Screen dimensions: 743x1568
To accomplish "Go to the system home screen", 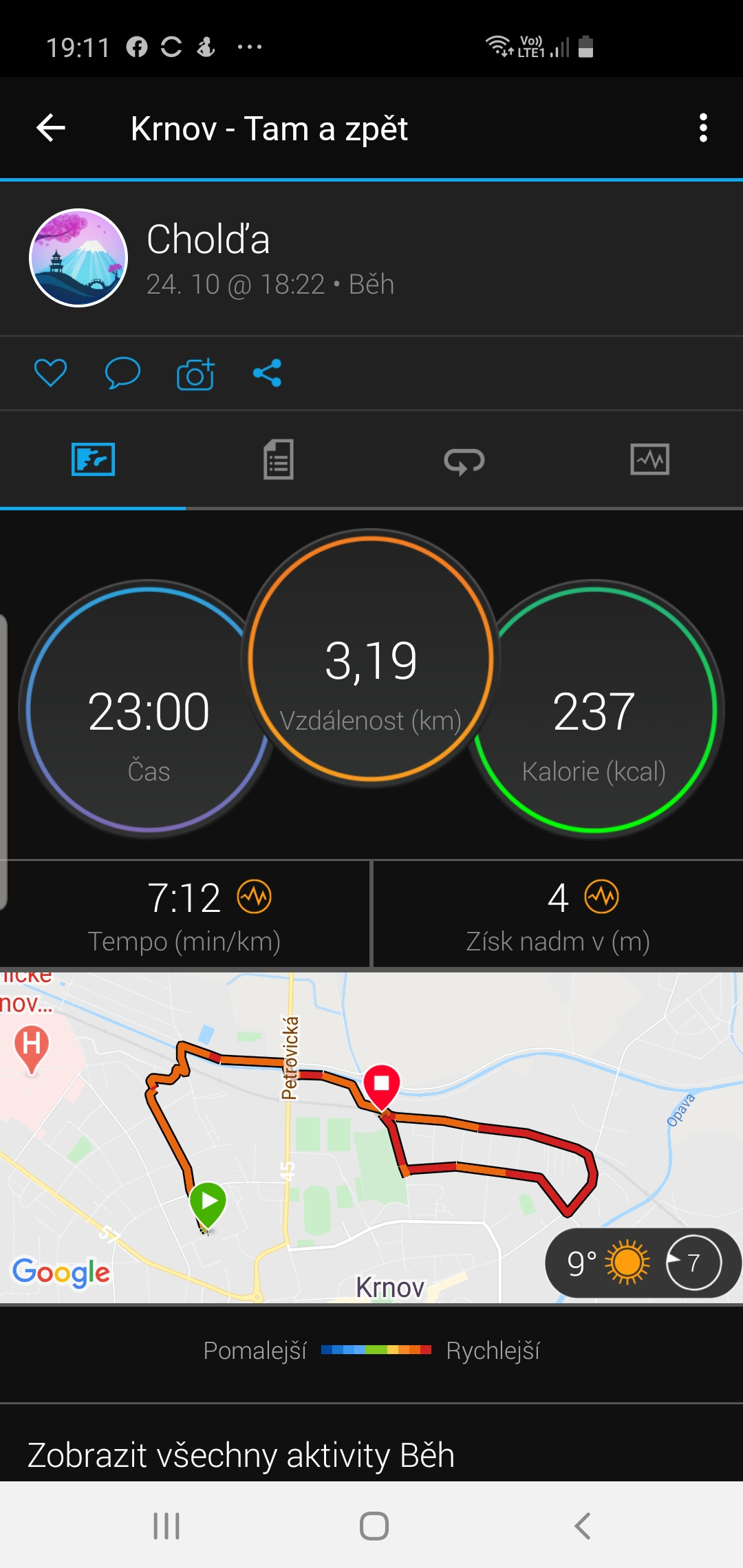I will tap(374, 1525).
